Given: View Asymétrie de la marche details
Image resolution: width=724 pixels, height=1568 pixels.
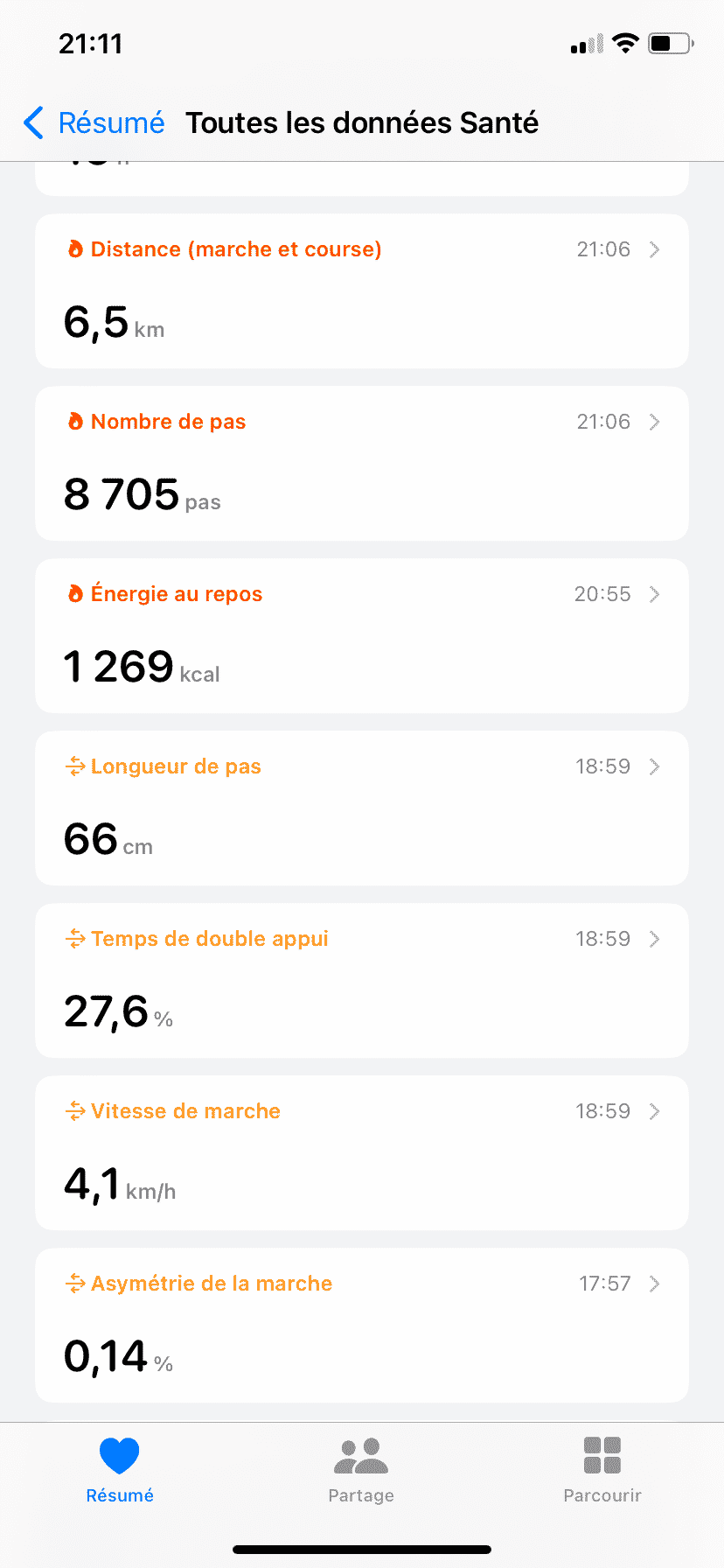Looking at the screenshot, I should [x=362, y=1326].
